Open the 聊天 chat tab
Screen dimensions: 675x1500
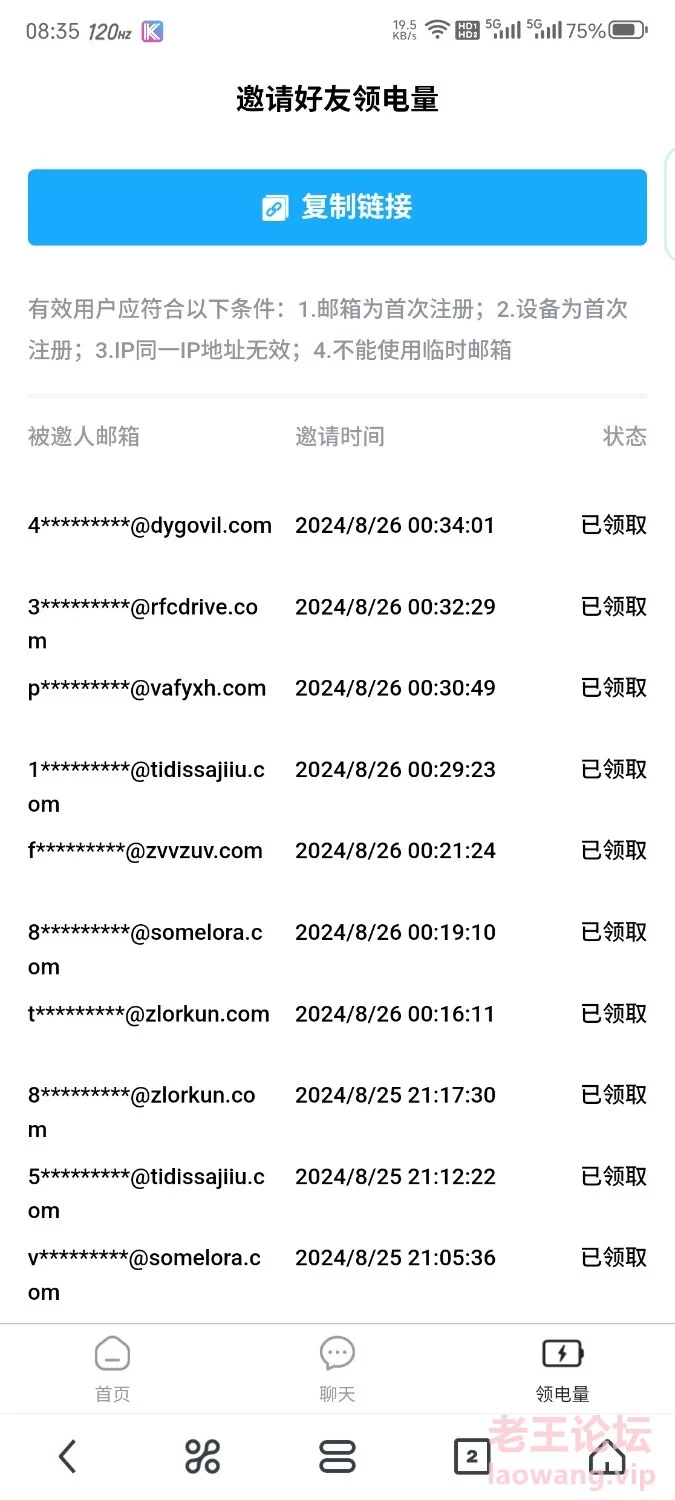(337, 1368)
